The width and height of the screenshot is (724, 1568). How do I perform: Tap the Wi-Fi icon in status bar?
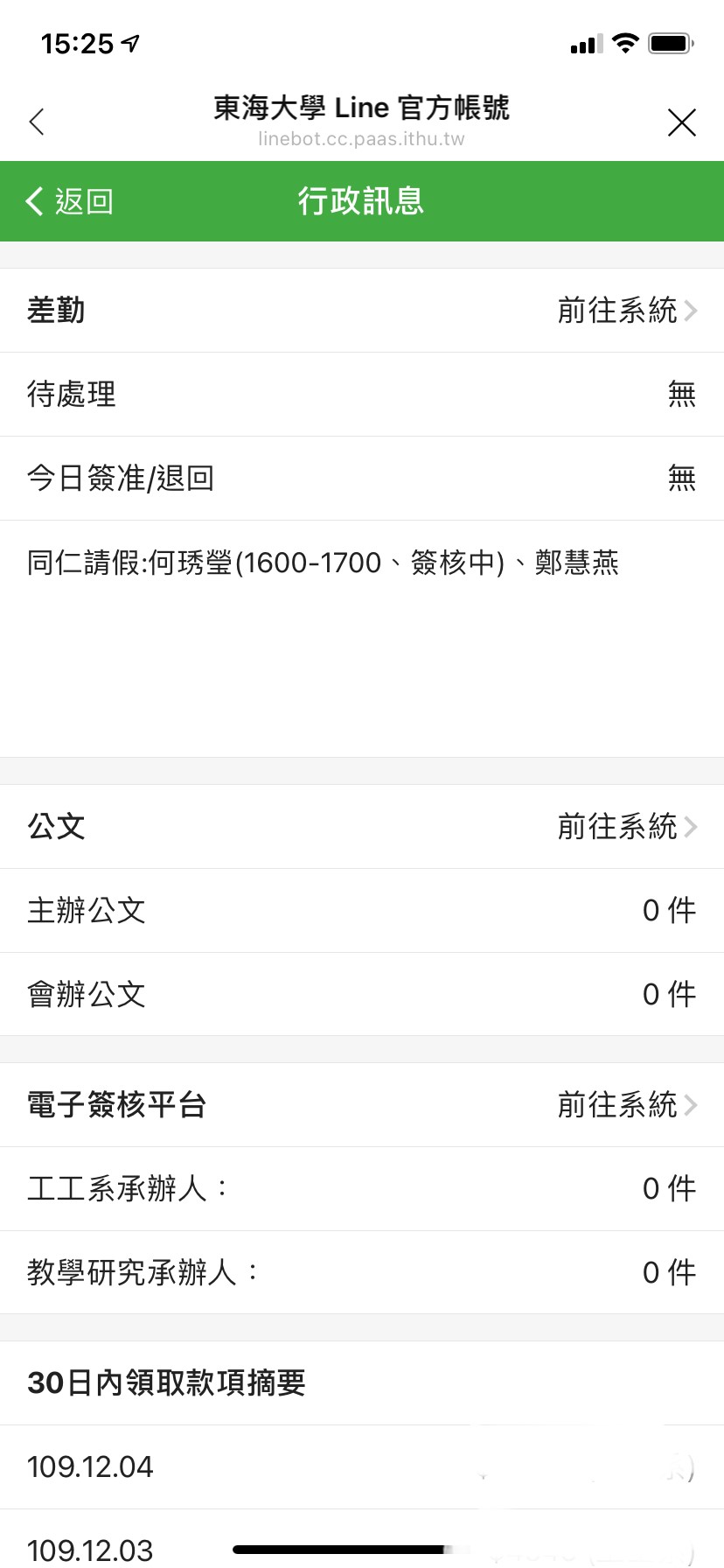pos(623,43)
